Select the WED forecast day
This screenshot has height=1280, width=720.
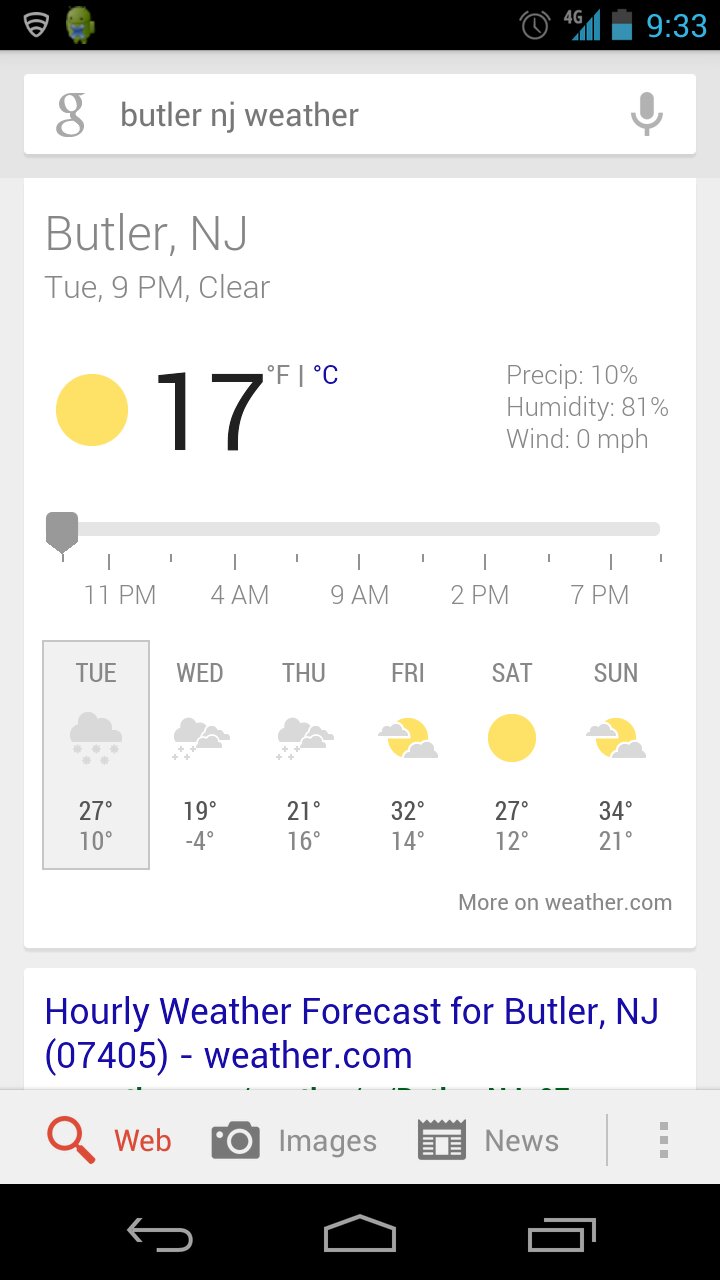coord(200,755)
